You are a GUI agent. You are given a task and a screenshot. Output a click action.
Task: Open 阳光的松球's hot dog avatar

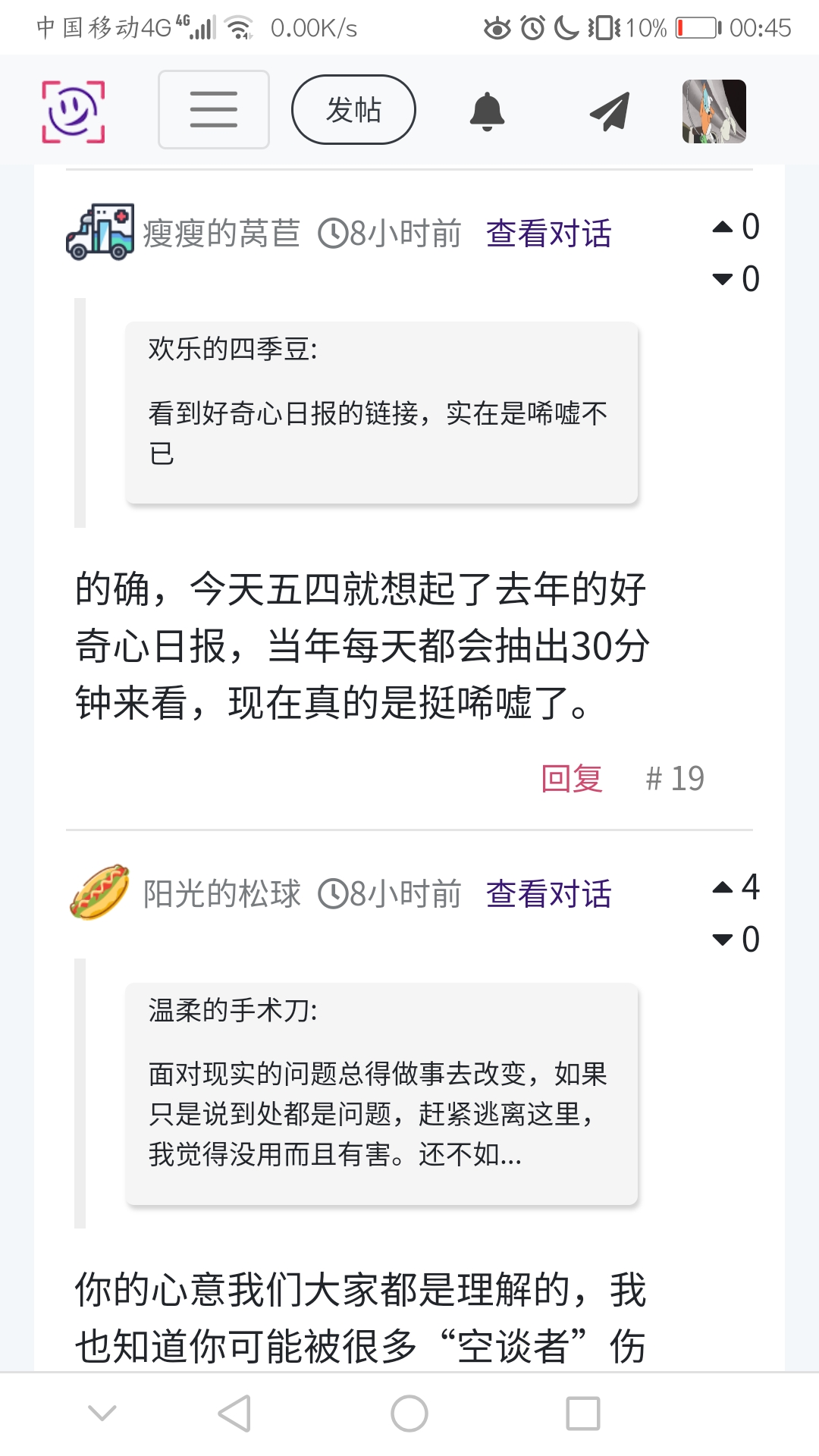[x=100, y=893]
